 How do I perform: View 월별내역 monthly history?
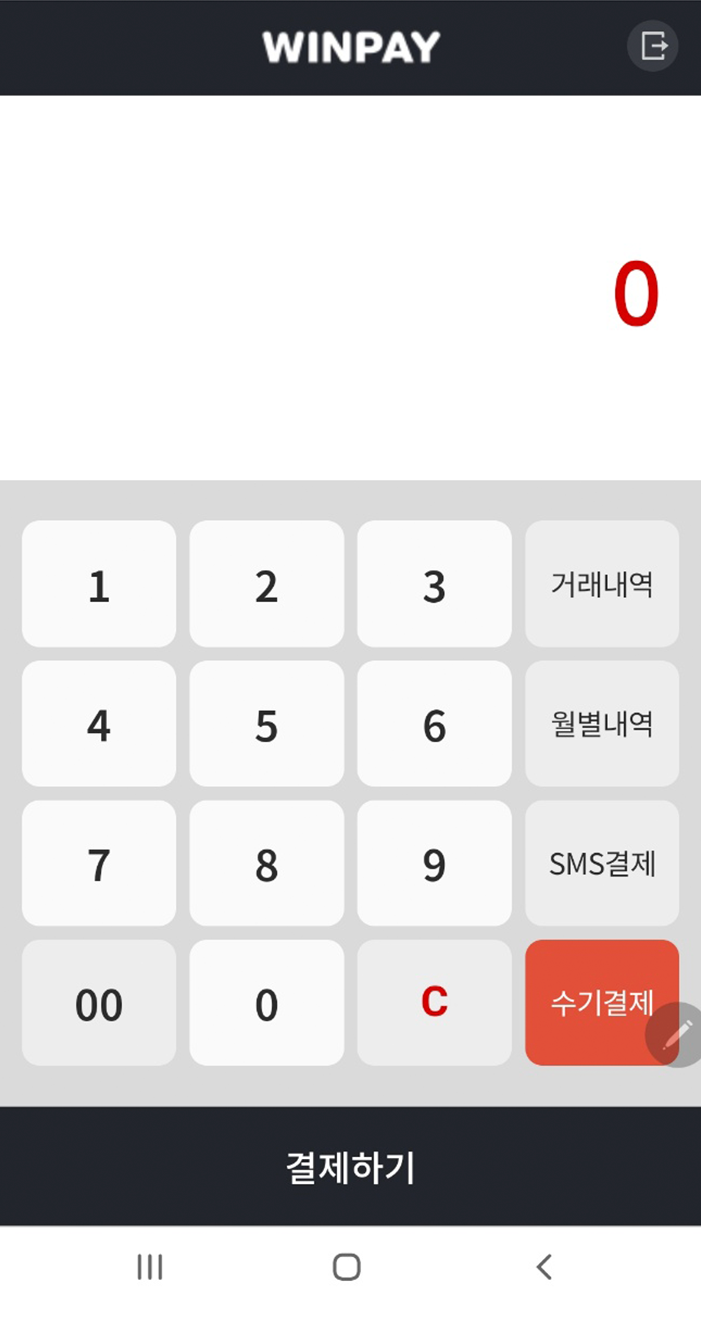(x=602, y=724)
